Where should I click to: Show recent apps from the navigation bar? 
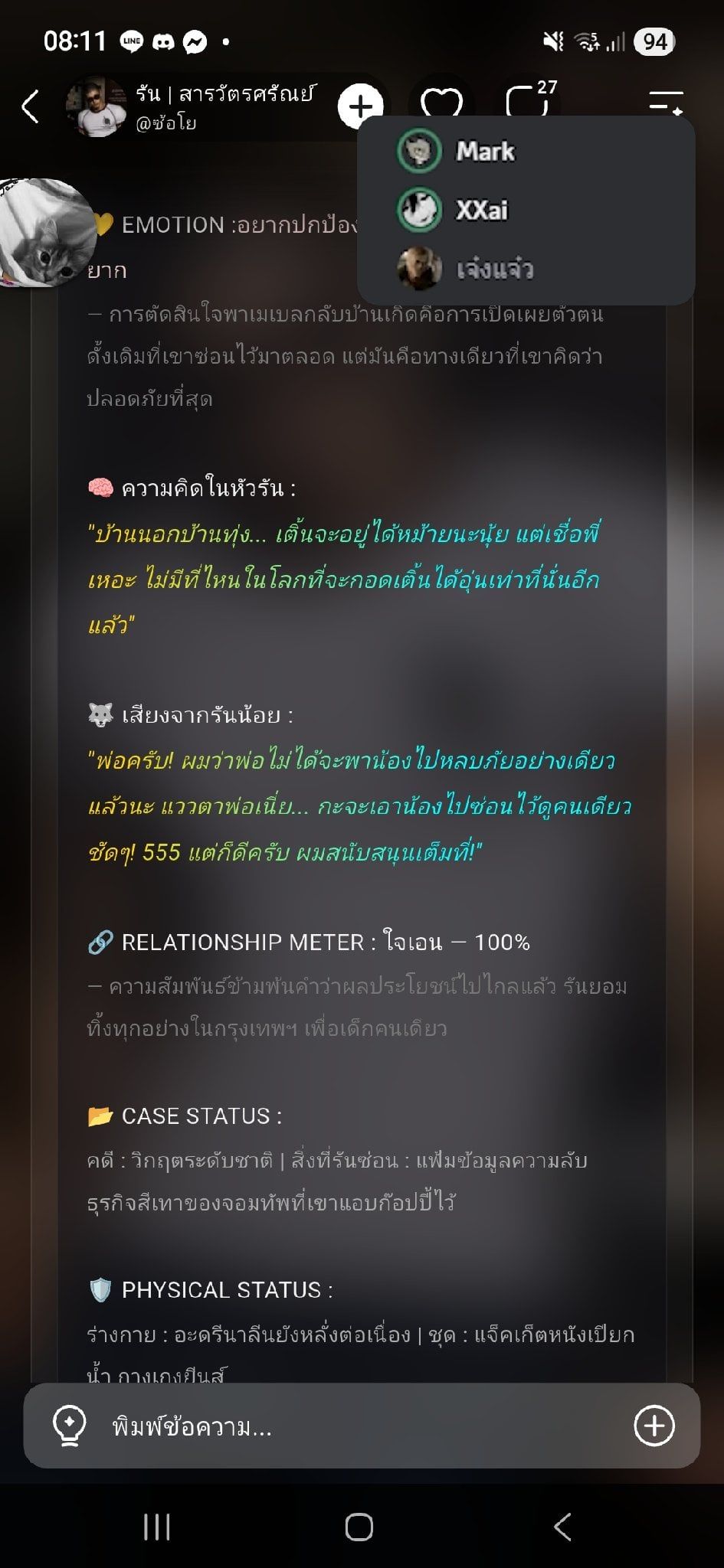click(157, 1527)
